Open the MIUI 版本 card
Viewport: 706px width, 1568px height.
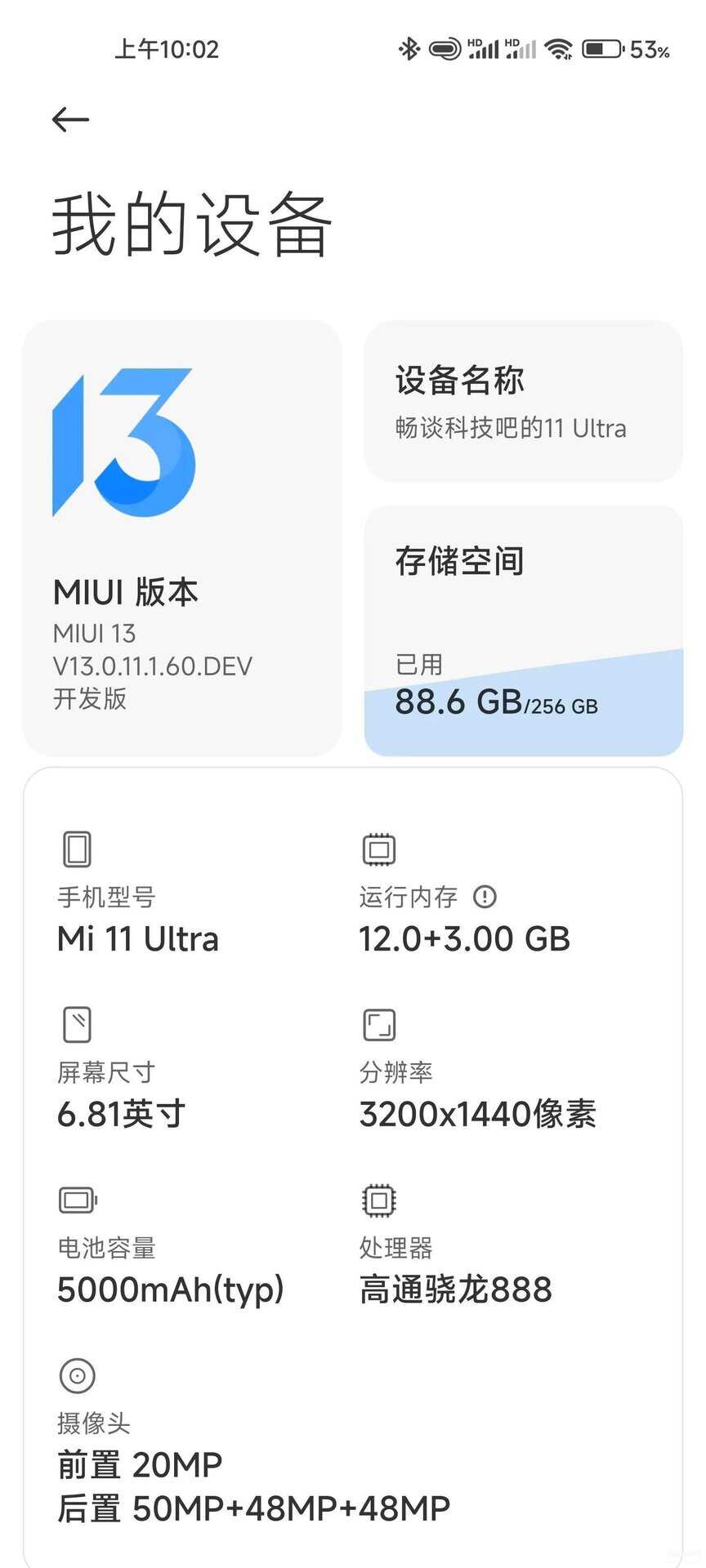(x=182, y=537)
